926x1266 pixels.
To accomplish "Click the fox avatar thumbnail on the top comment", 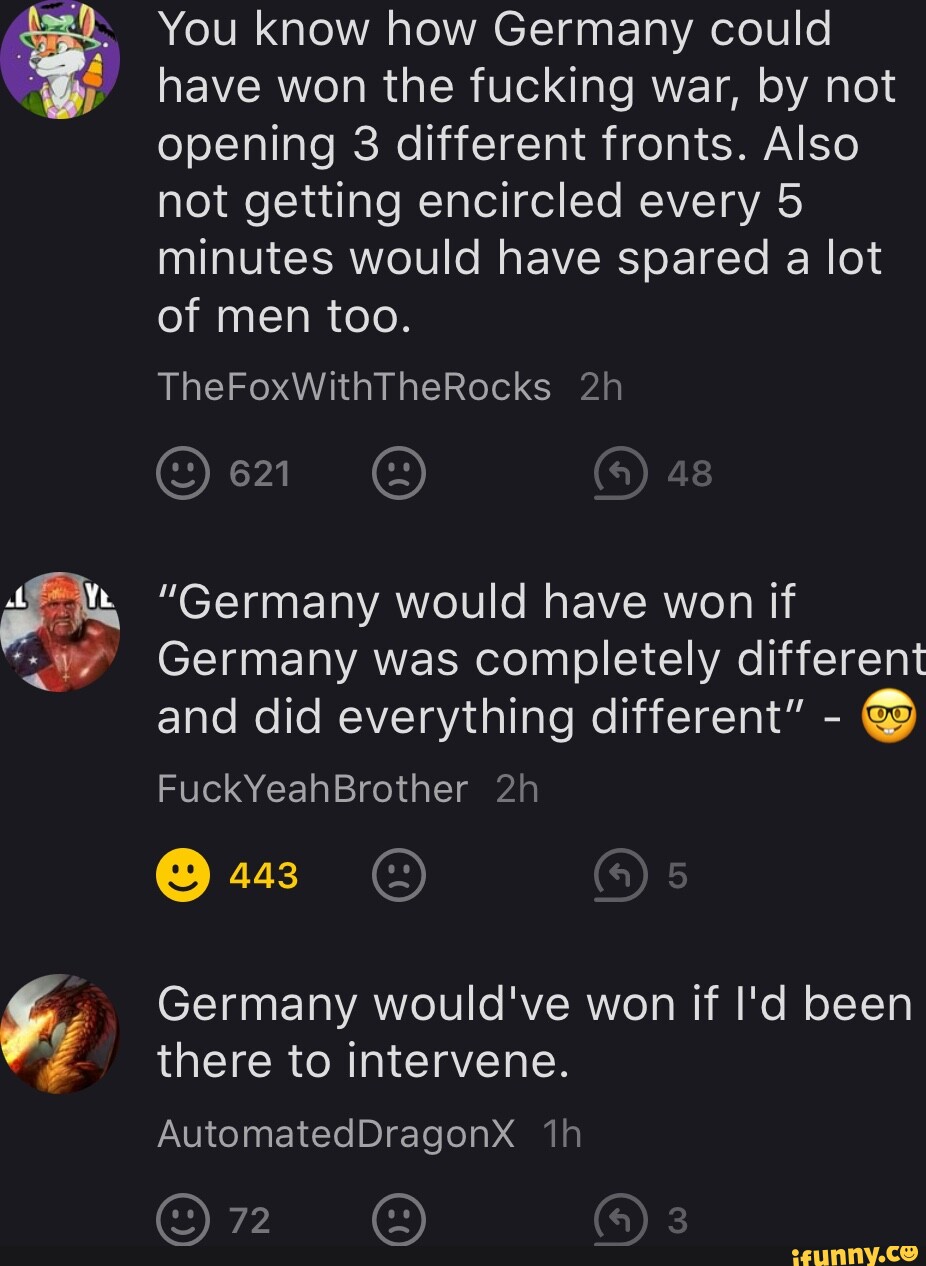I will click(x=62, y=62).
